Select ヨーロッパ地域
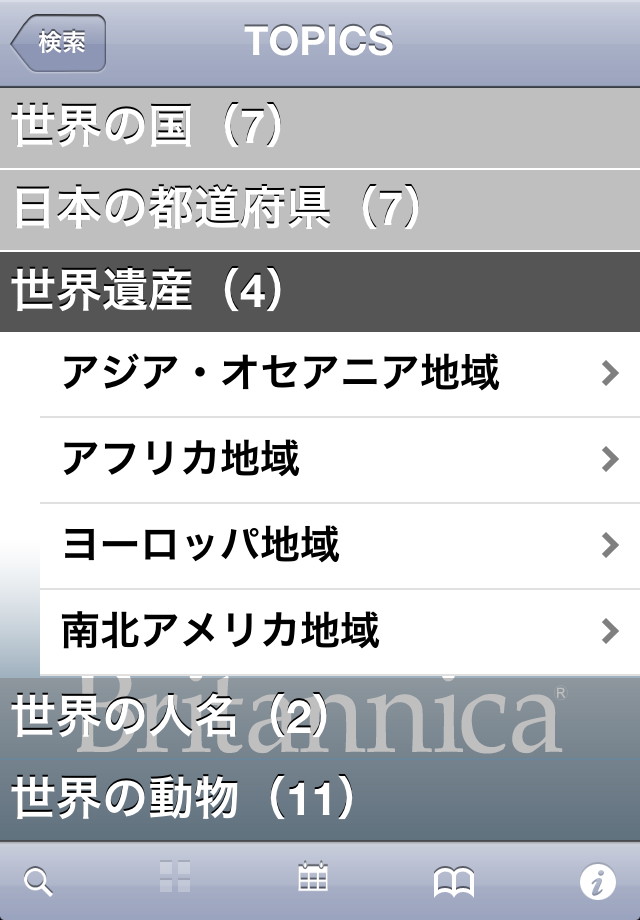 [340, 546]
